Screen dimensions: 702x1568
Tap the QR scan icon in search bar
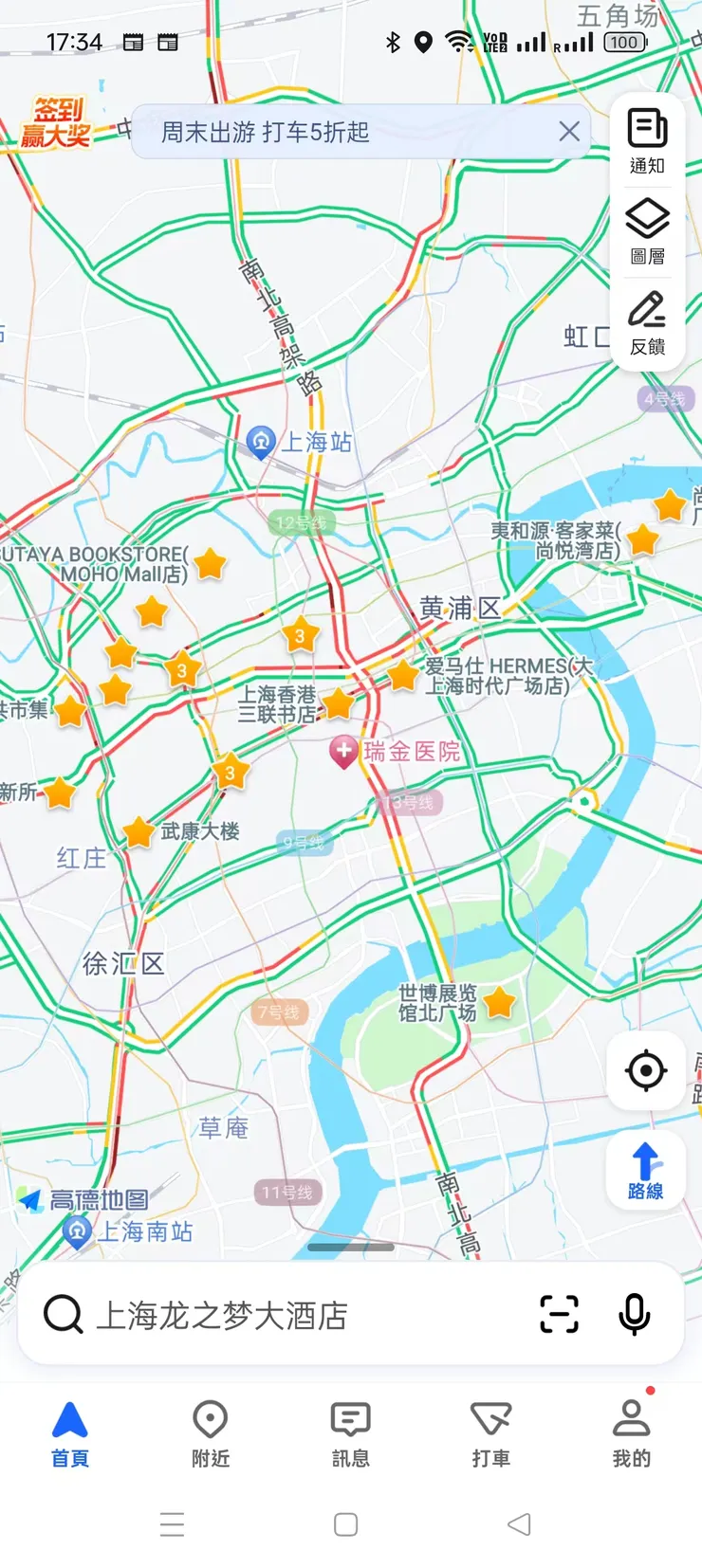[559, 1314]
